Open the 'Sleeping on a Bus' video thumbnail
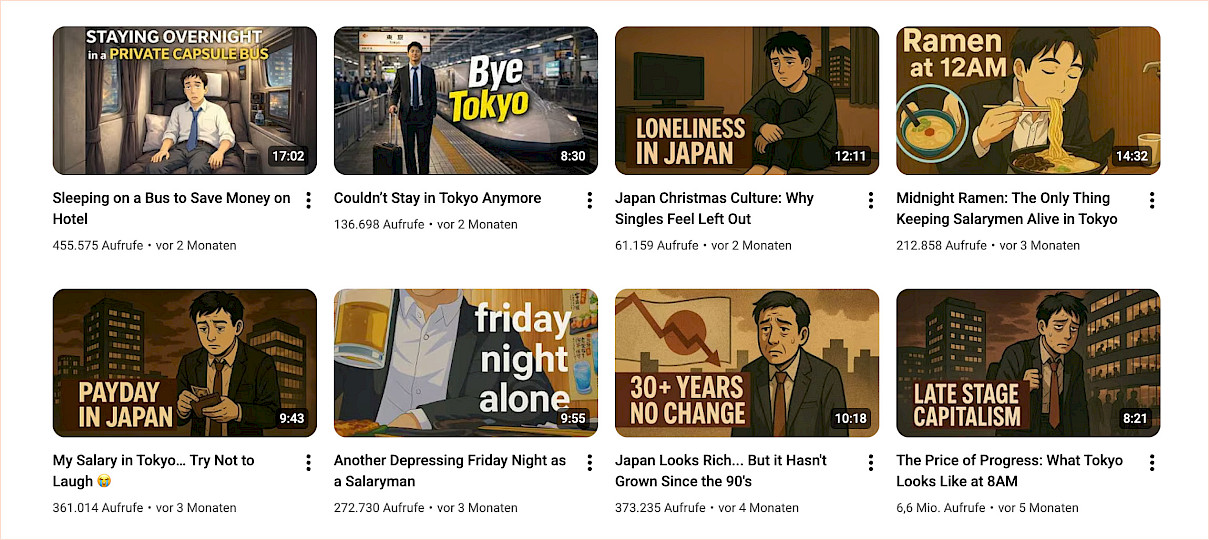 (184, 101)
